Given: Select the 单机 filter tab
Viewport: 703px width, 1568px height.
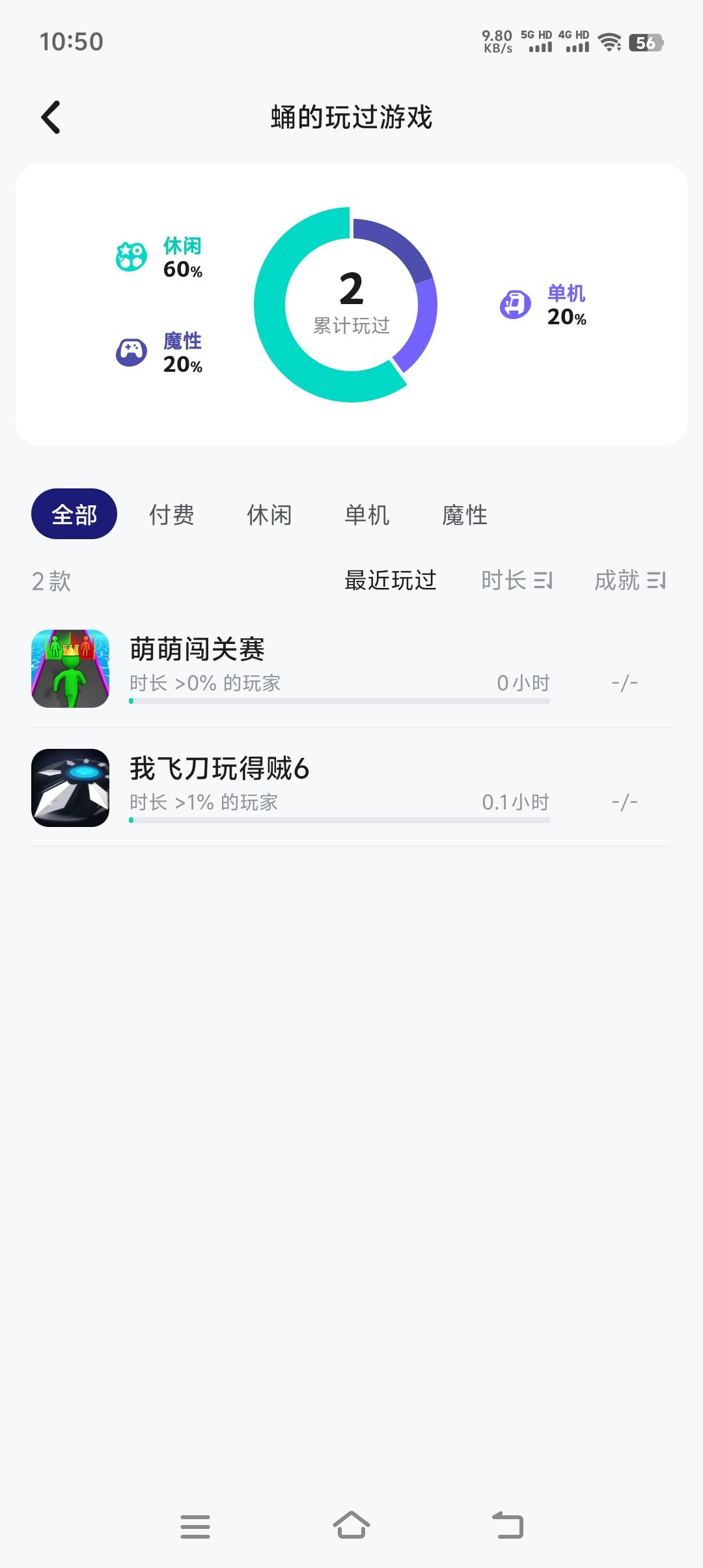Looking at the screenshot, I should pyautogui.click(x=367, y=514).
